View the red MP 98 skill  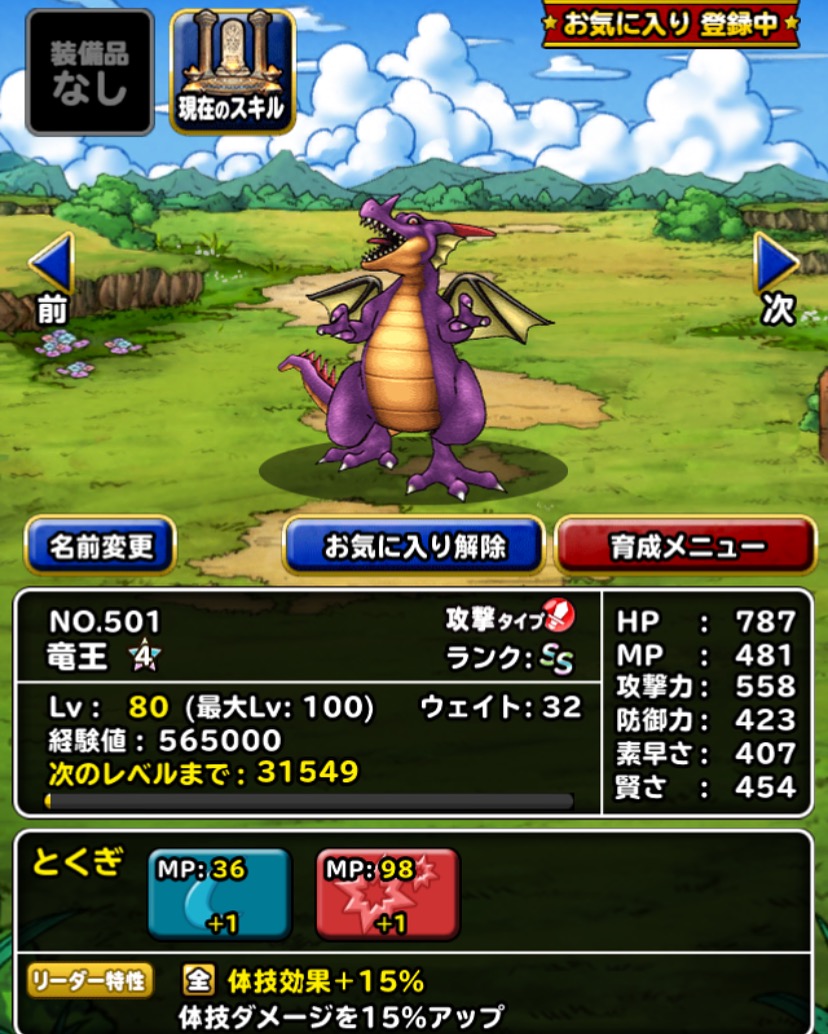(x=388, y=894)
